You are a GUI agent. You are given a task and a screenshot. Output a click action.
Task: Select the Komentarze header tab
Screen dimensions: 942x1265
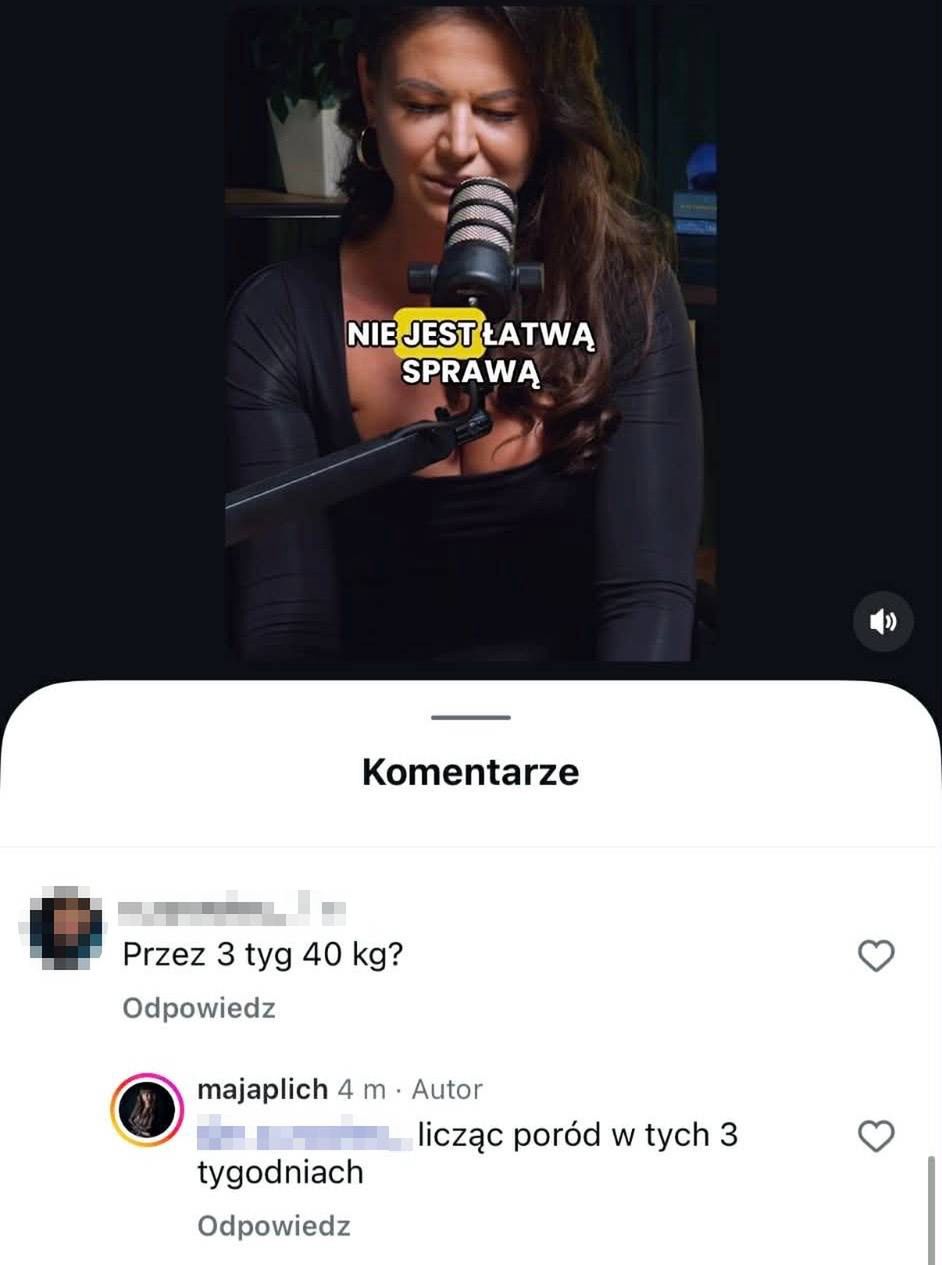pyautogui.click(x=470, y=771)
